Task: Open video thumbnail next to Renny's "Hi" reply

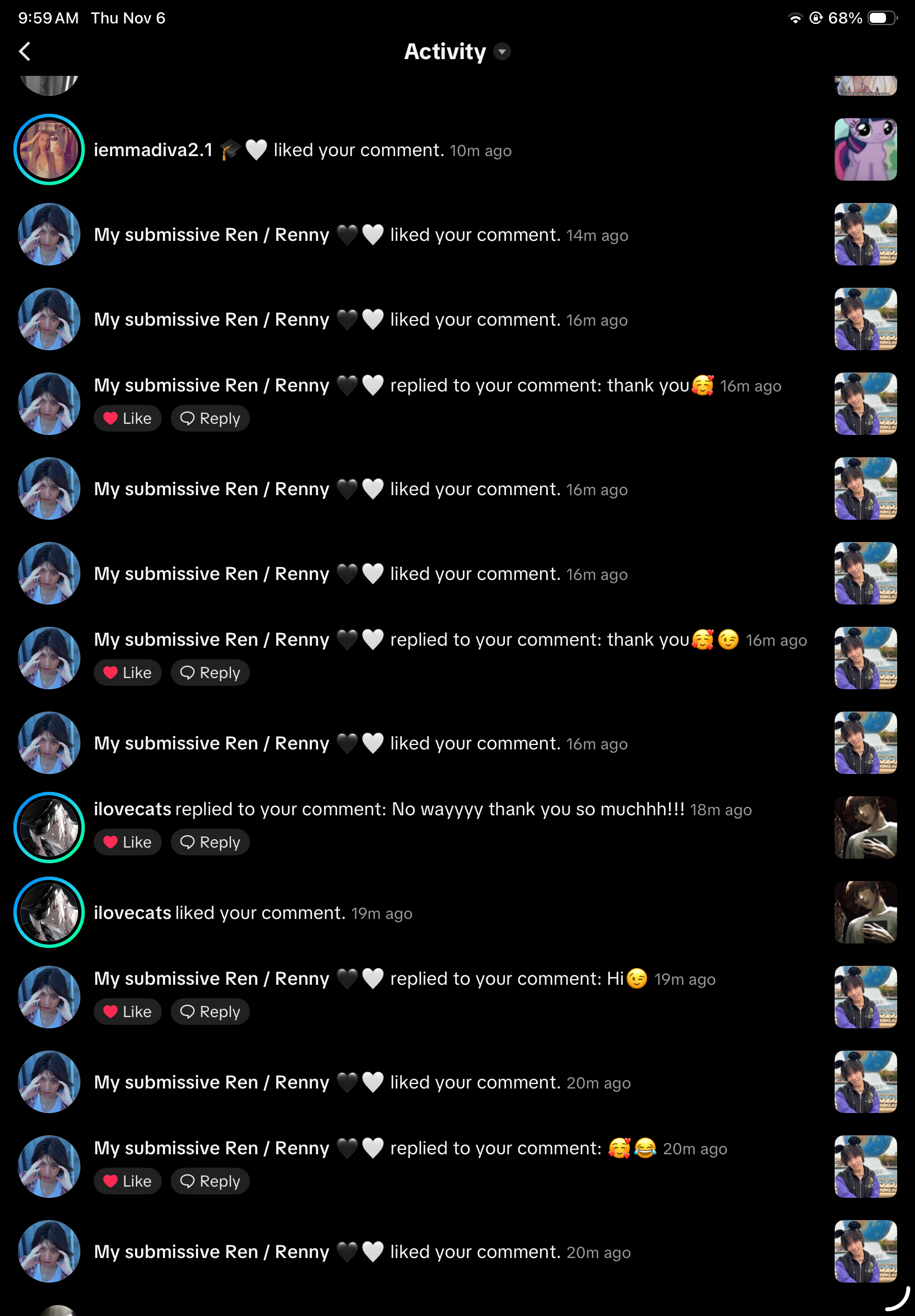Action: (865, 997)
